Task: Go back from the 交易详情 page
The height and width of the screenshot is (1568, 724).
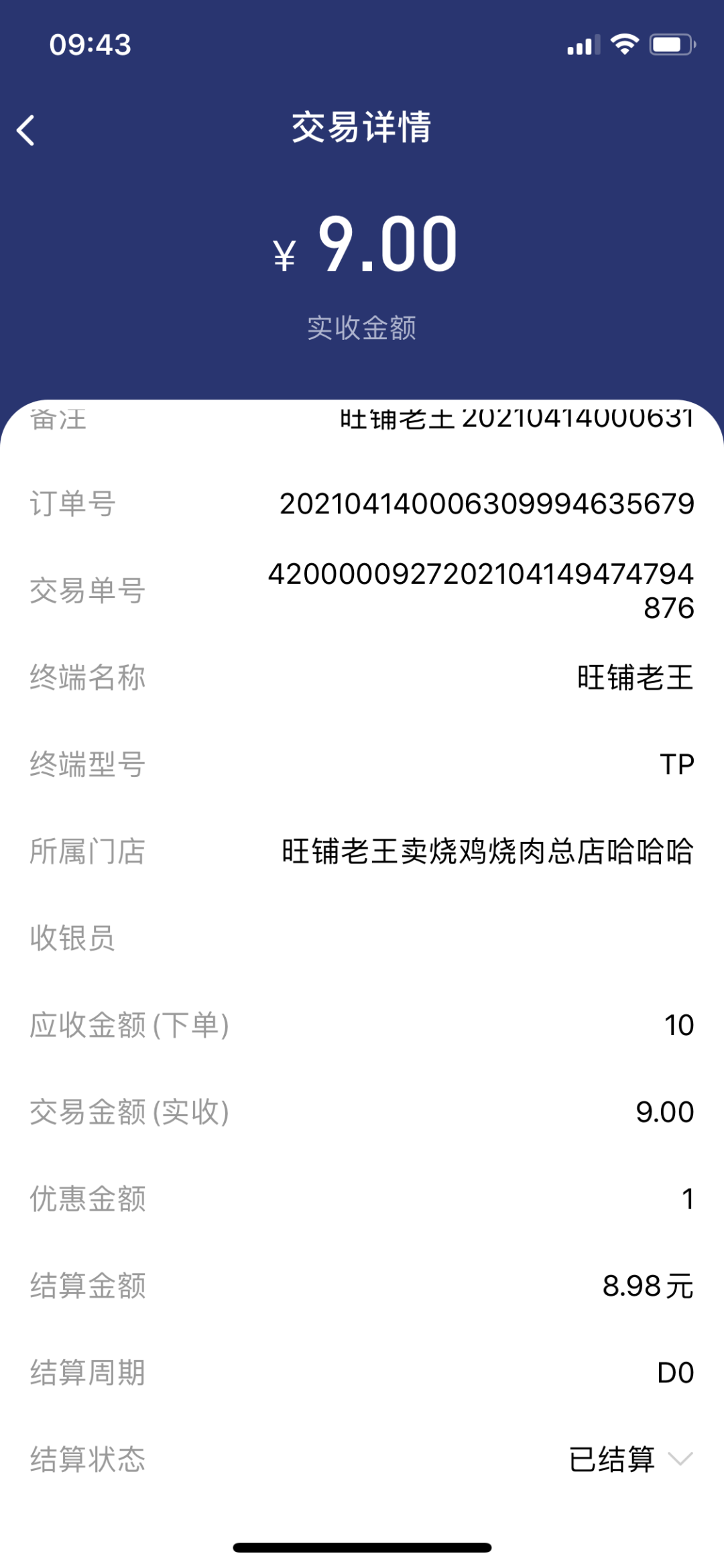Action: (27, 130)
